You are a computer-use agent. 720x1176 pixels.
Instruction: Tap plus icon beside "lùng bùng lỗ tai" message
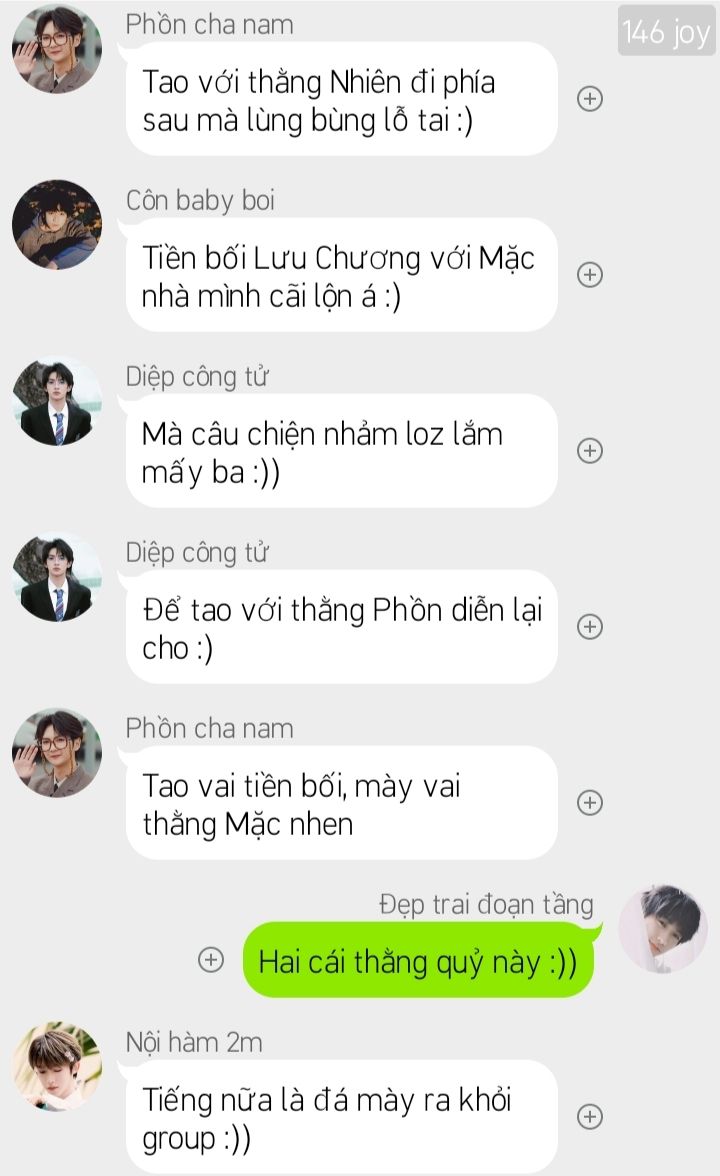(590, 98)
